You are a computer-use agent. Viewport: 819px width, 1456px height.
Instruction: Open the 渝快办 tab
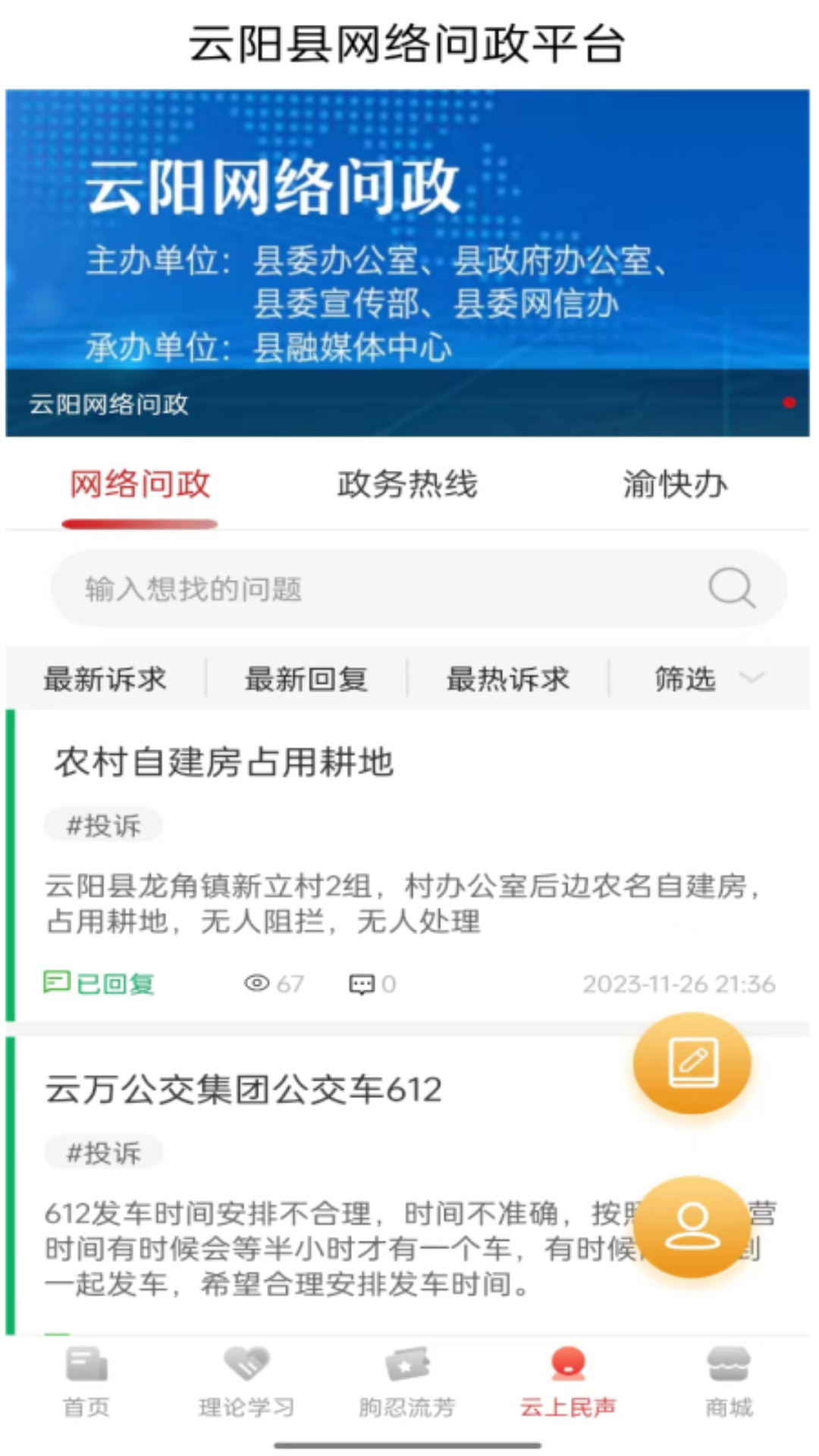pos(674,486)
